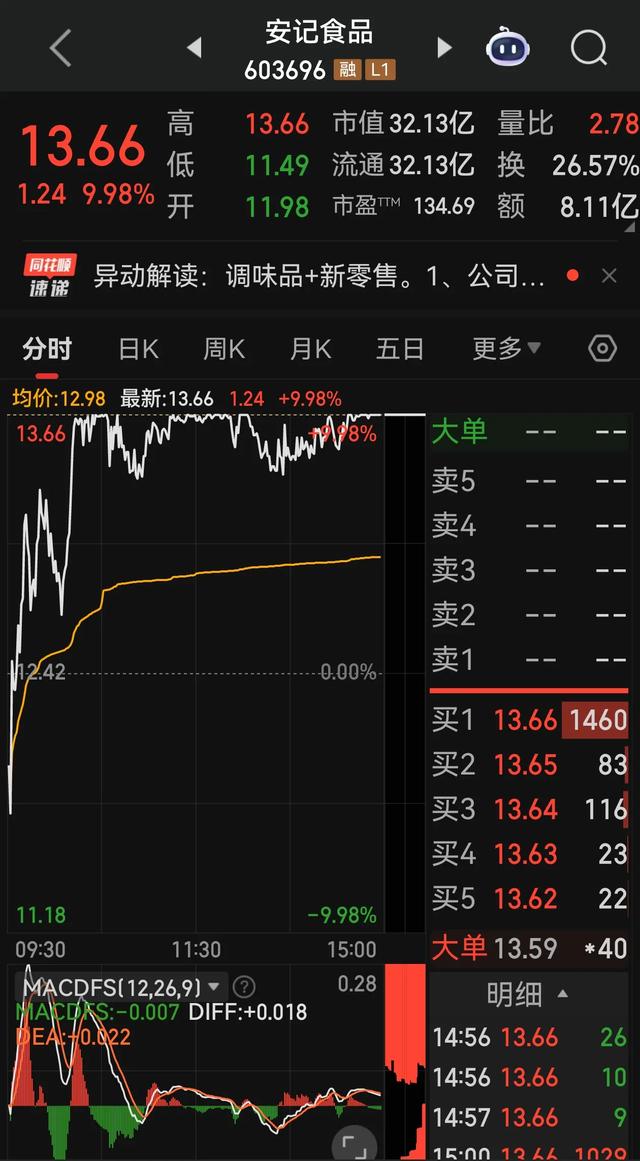The width and height of the screenshot is (640, 1161).
Task: Toggle the 明细 trade detail list
Action: (526, 993)
